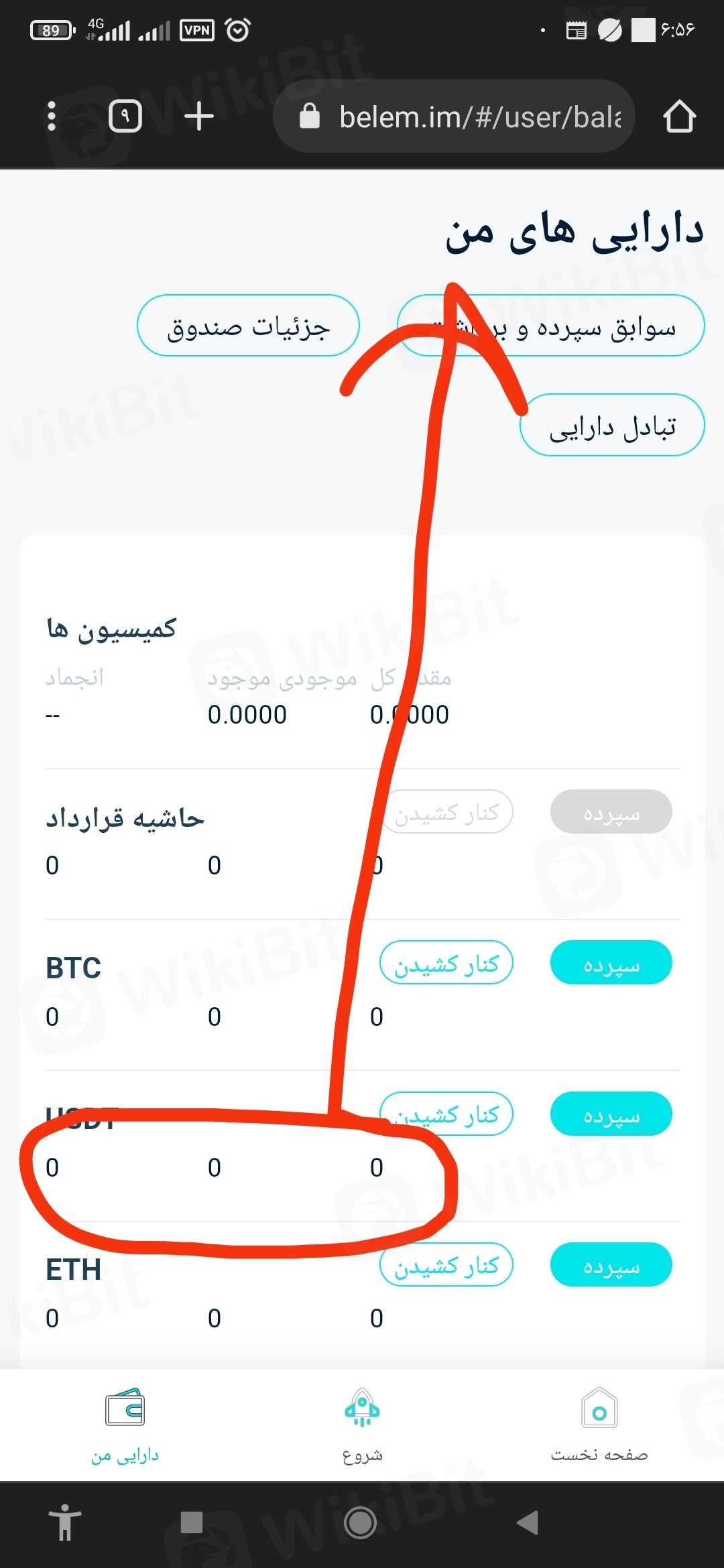724x1568 pixels.
Task: Withdraw ETH with the کنار کشیدن button
Action: 446,1265
